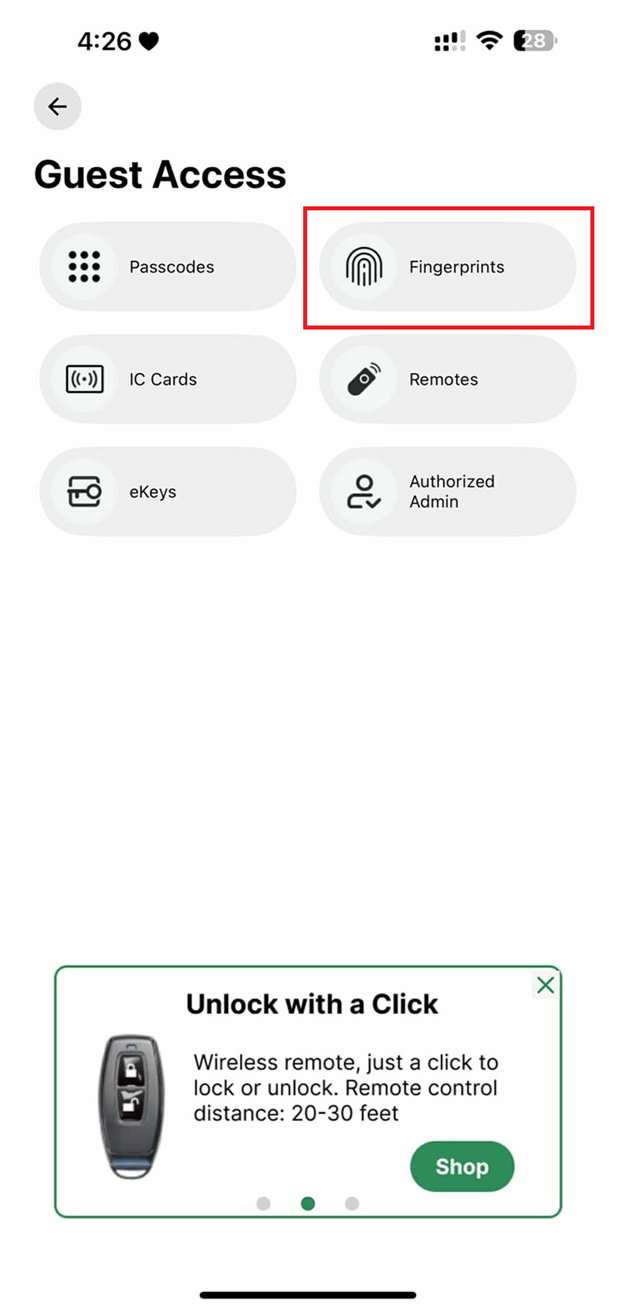Viewport: 618px width, 1310px height.
Task: Open Fingerprints guest access
Action: tap(448, 267)
